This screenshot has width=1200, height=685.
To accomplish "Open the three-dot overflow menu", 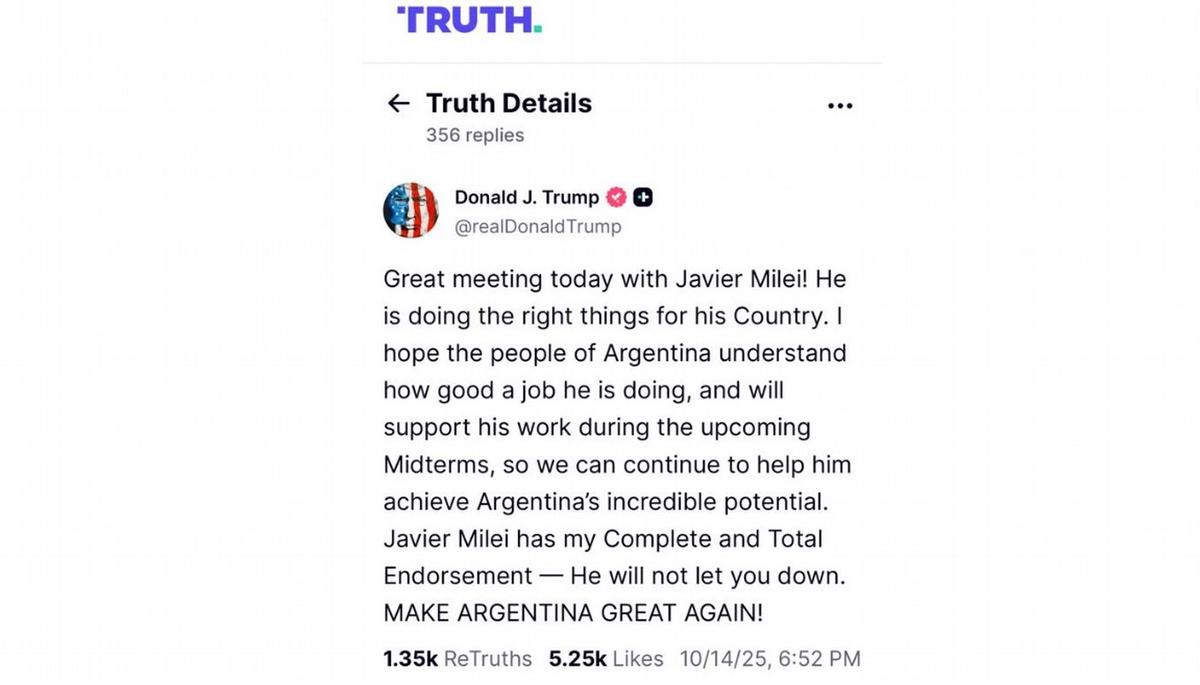I will (840, 106).
